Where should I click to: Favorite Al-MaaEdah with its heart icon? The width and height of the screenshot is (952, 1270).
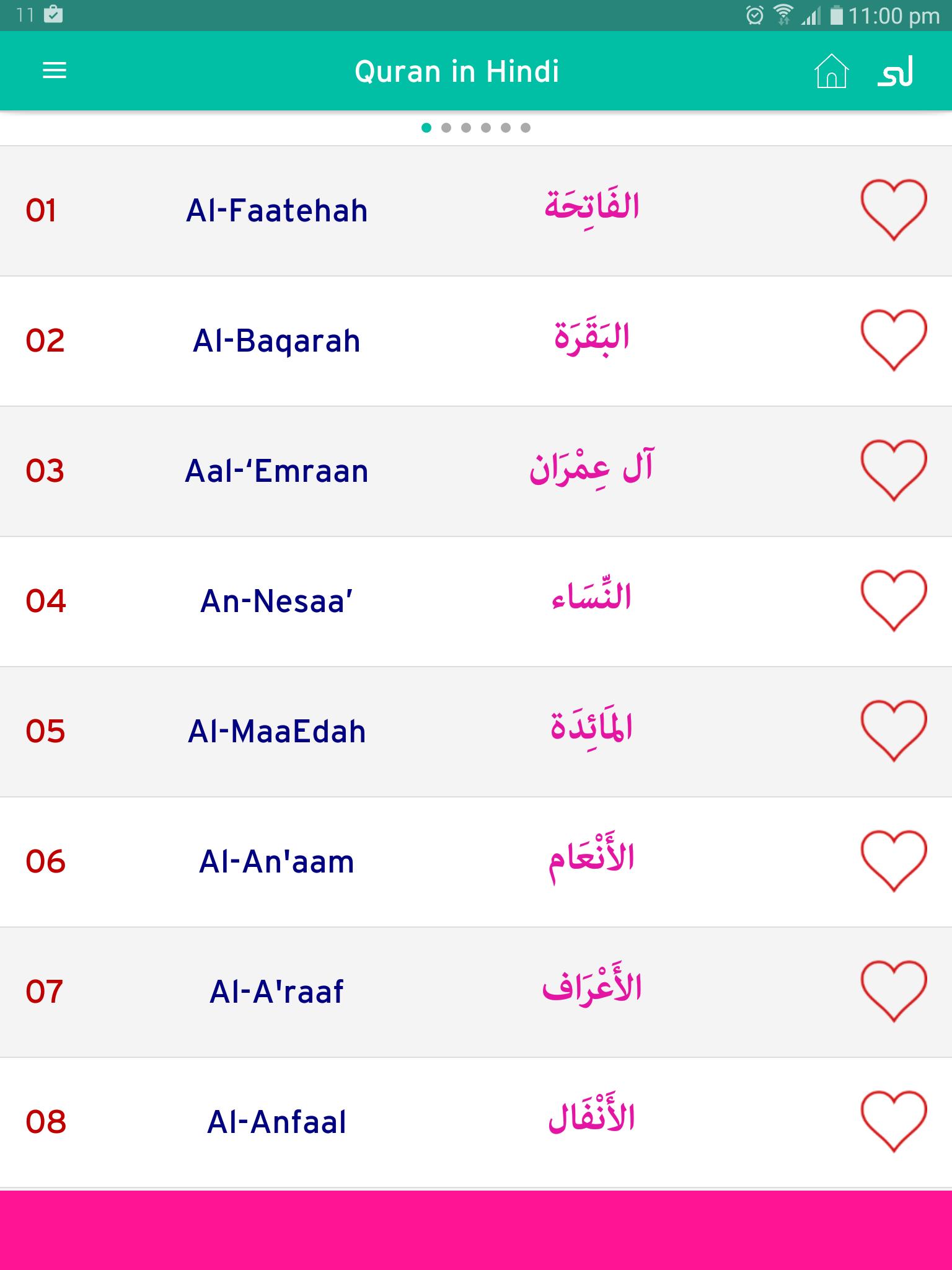(893, 730)
